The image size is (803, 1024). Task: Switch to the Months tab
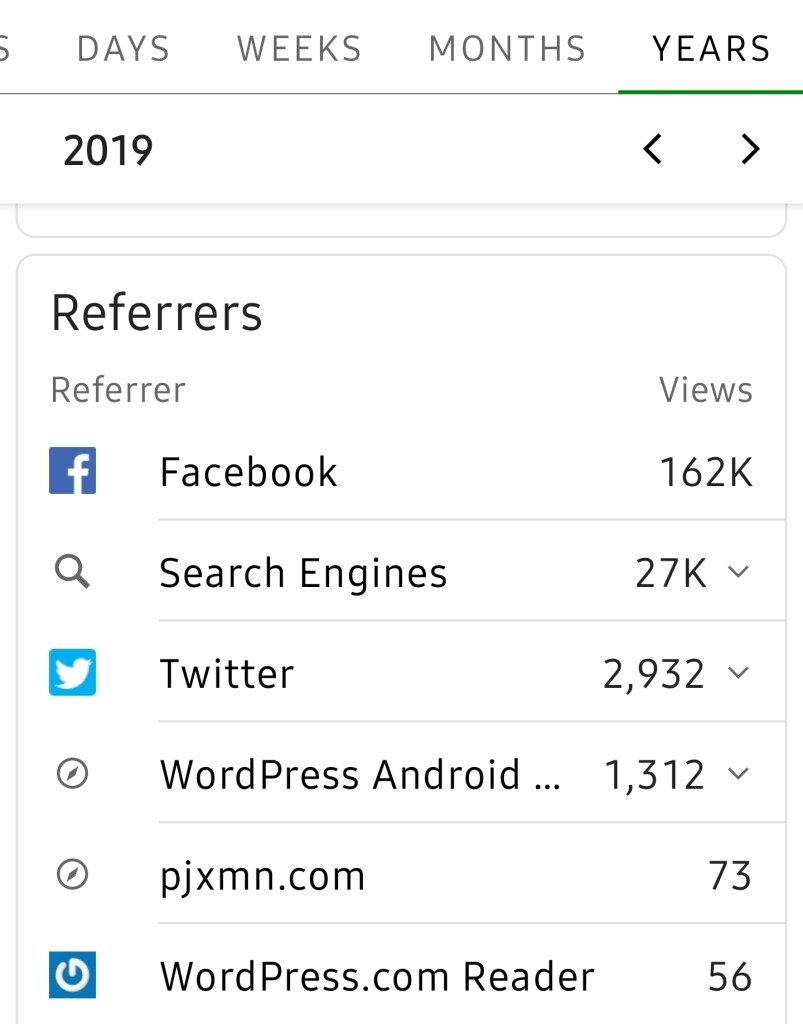(507, 48)
